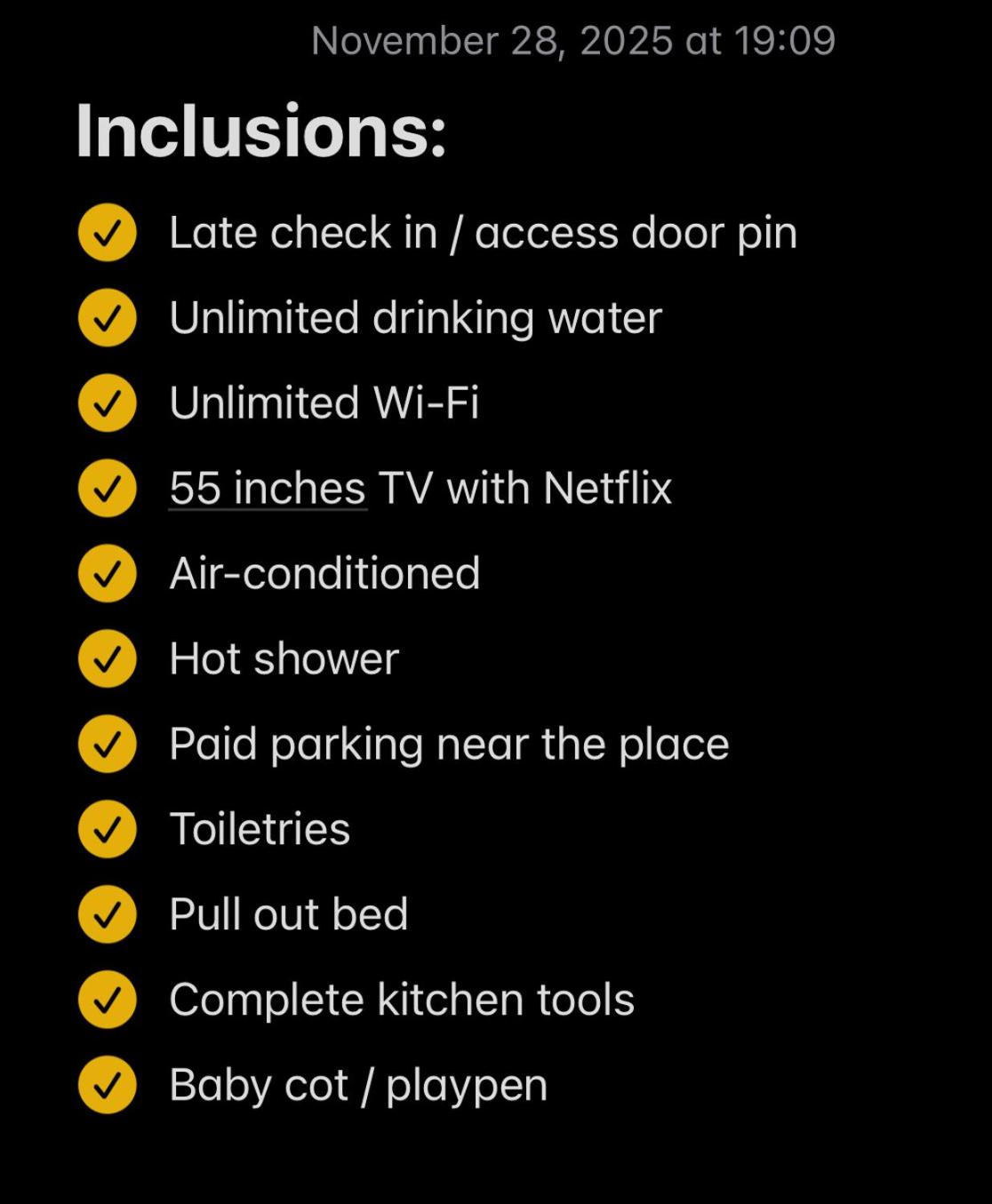This screenshot has width=992, height=1204.
Task: Uncheck the Air-conditioned item
Action: [x=107, y=574]
